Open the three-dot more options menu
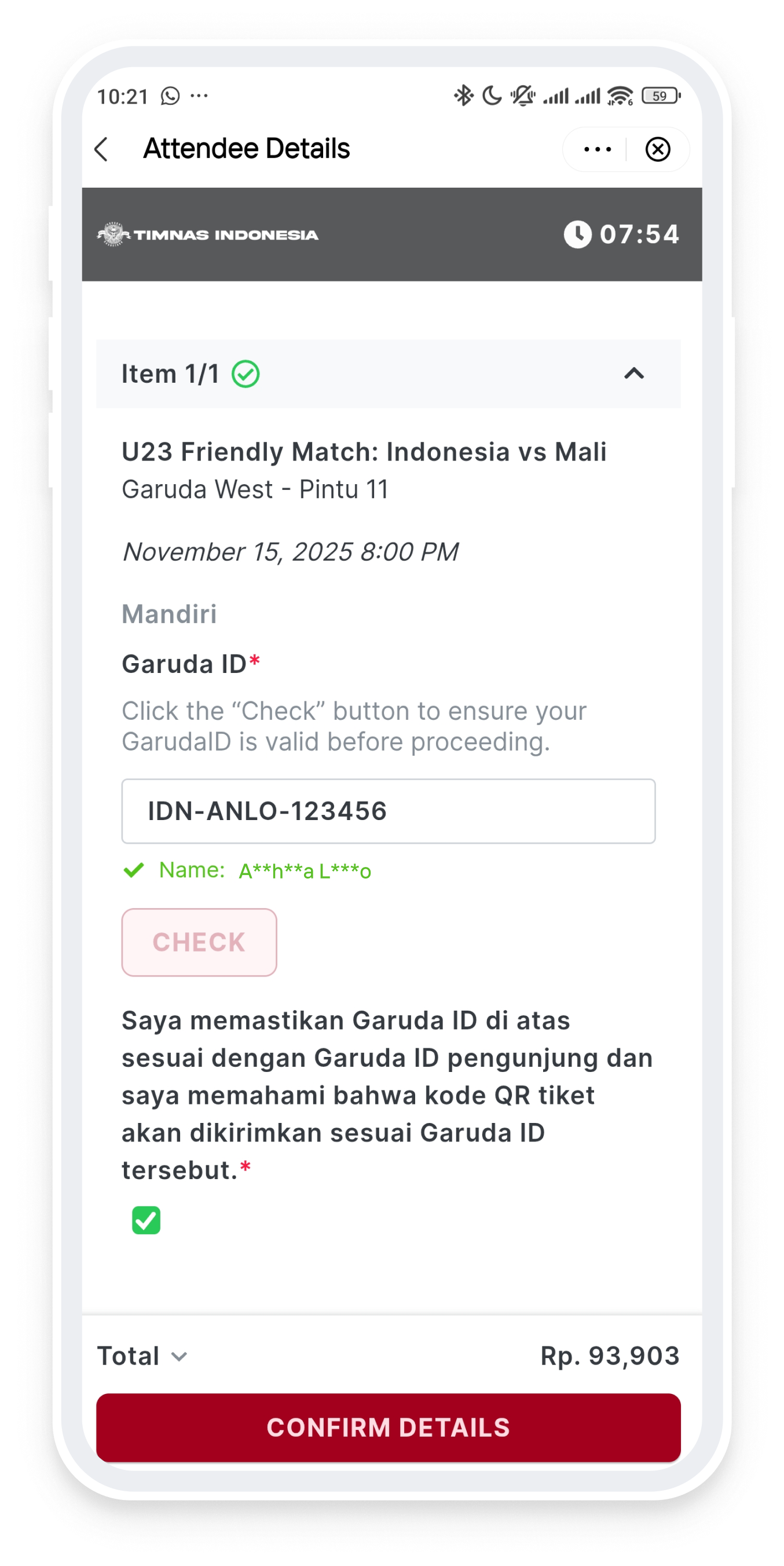 click(597, 149)
